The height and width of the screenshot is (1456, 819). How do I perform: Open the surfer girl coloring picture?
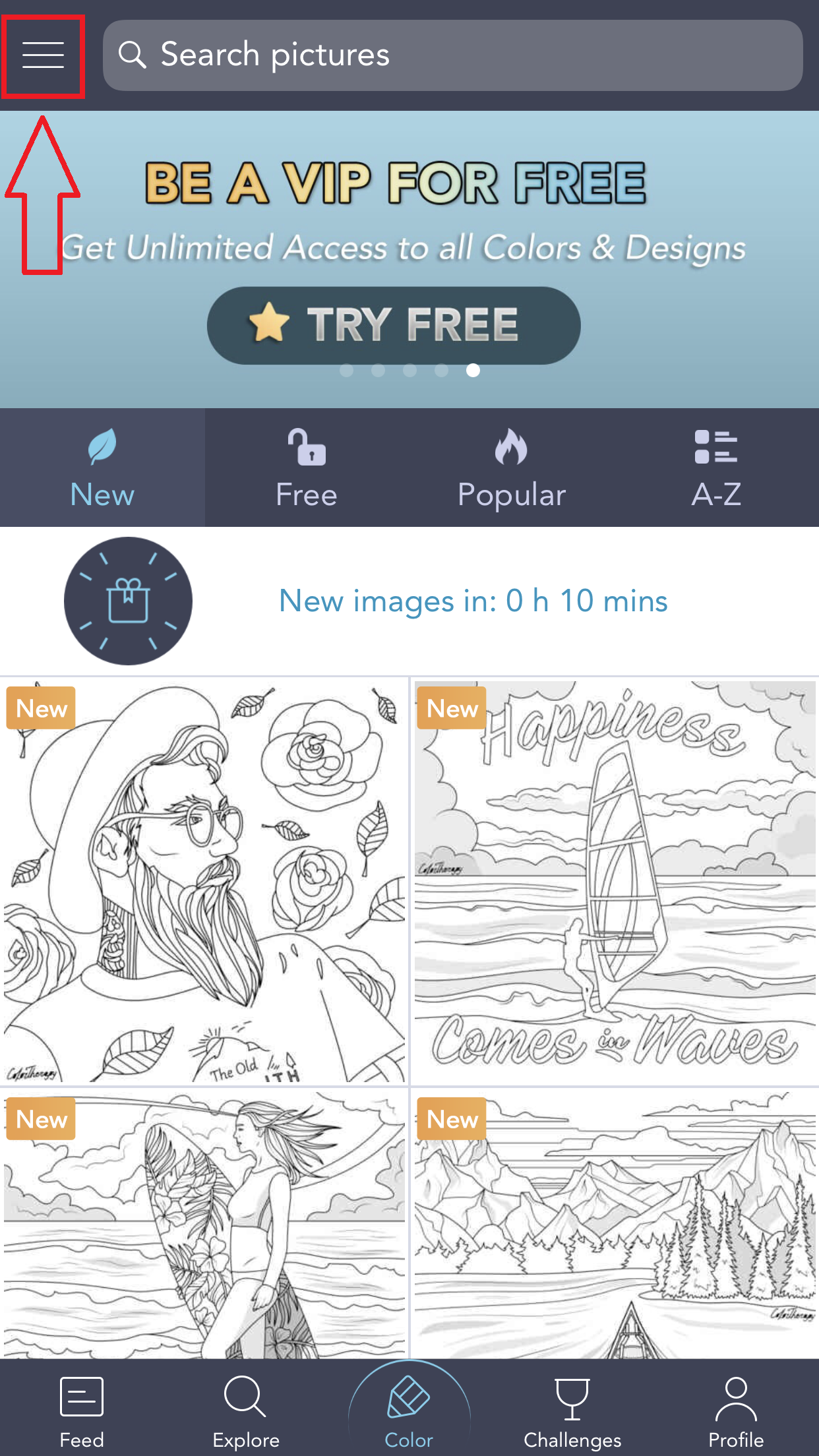(204, 1224)
